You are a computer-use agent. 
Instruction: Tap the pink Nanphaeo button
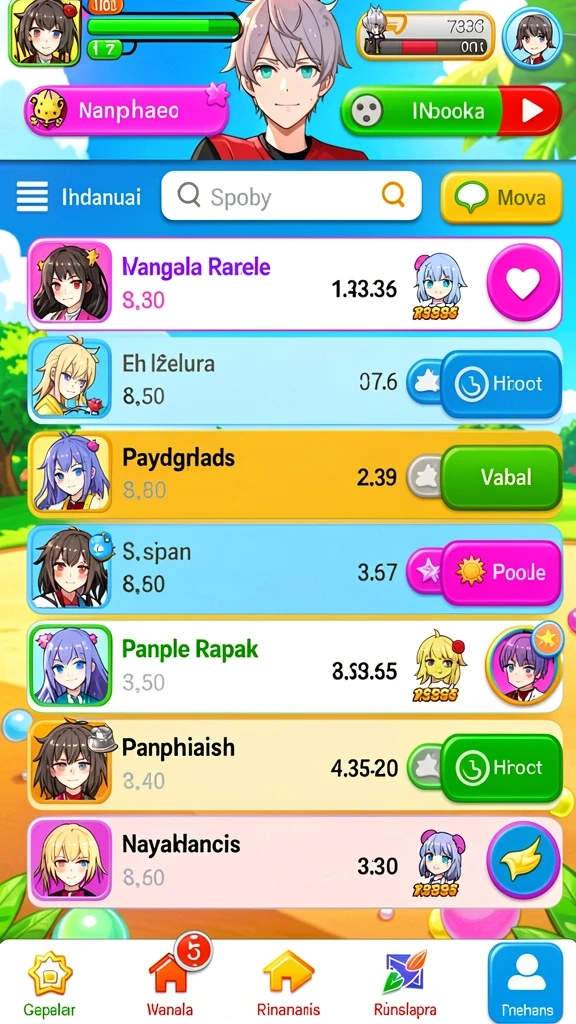coord(127,110)
